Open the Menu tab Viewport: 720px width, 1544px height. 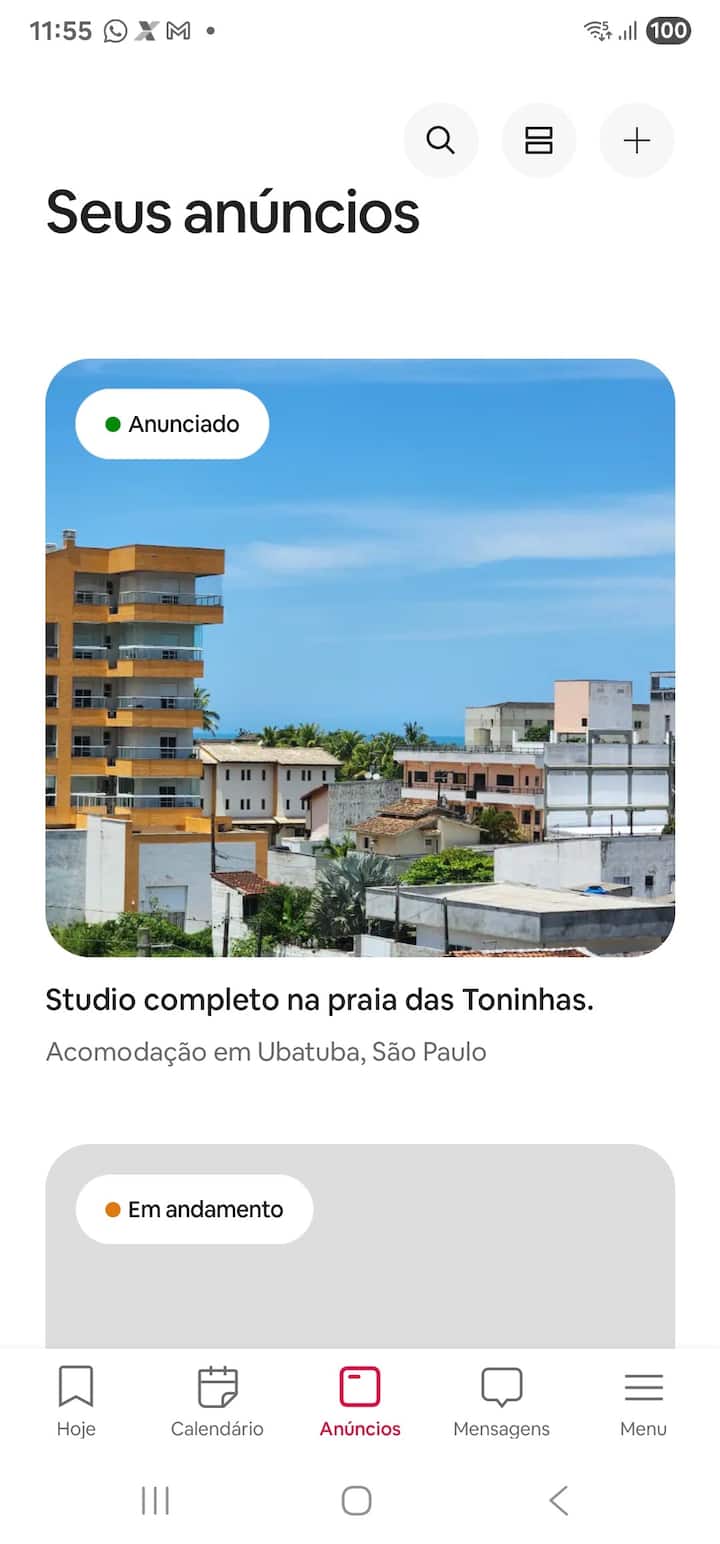(x=643, y=1400)
